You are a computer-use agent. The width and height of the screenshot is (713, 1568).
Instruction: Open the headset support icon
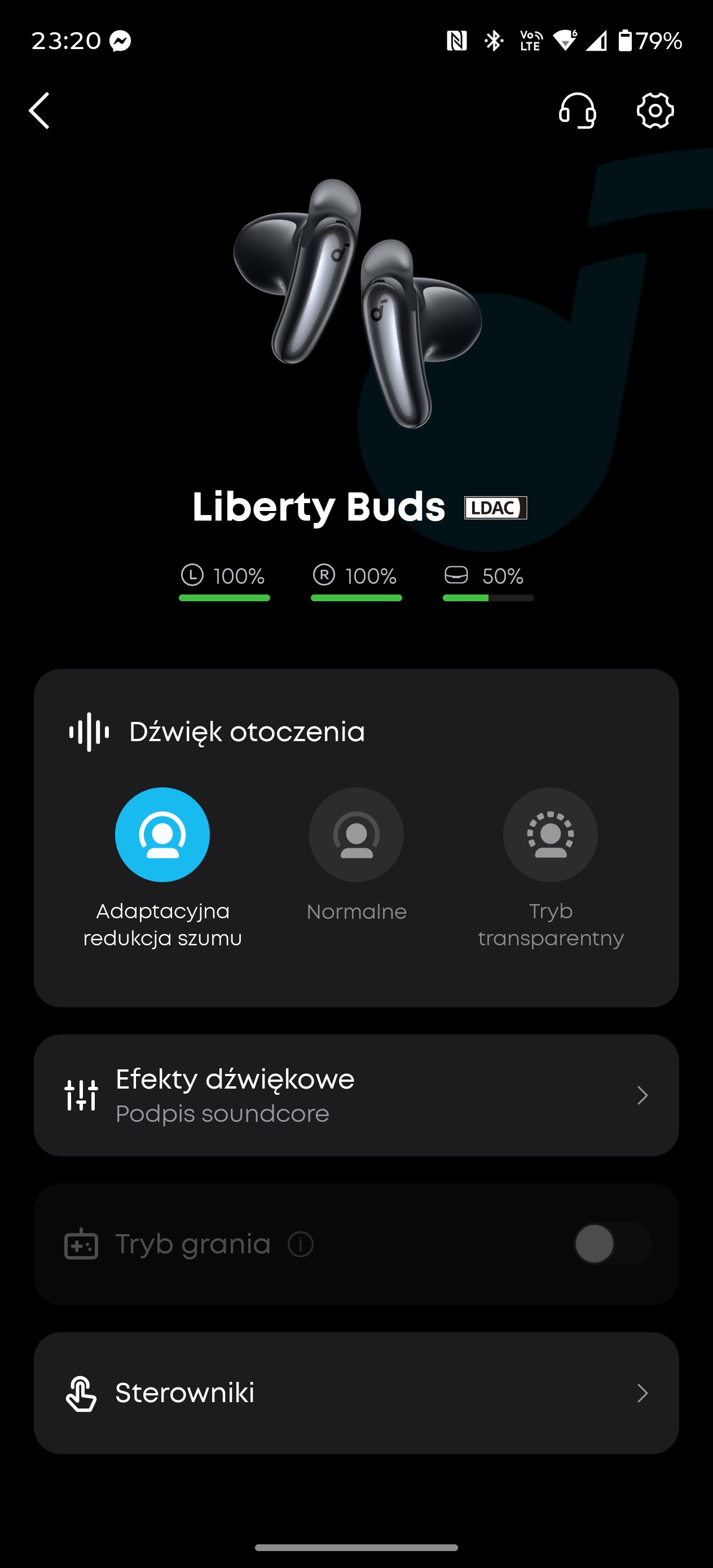coord(577,111)
